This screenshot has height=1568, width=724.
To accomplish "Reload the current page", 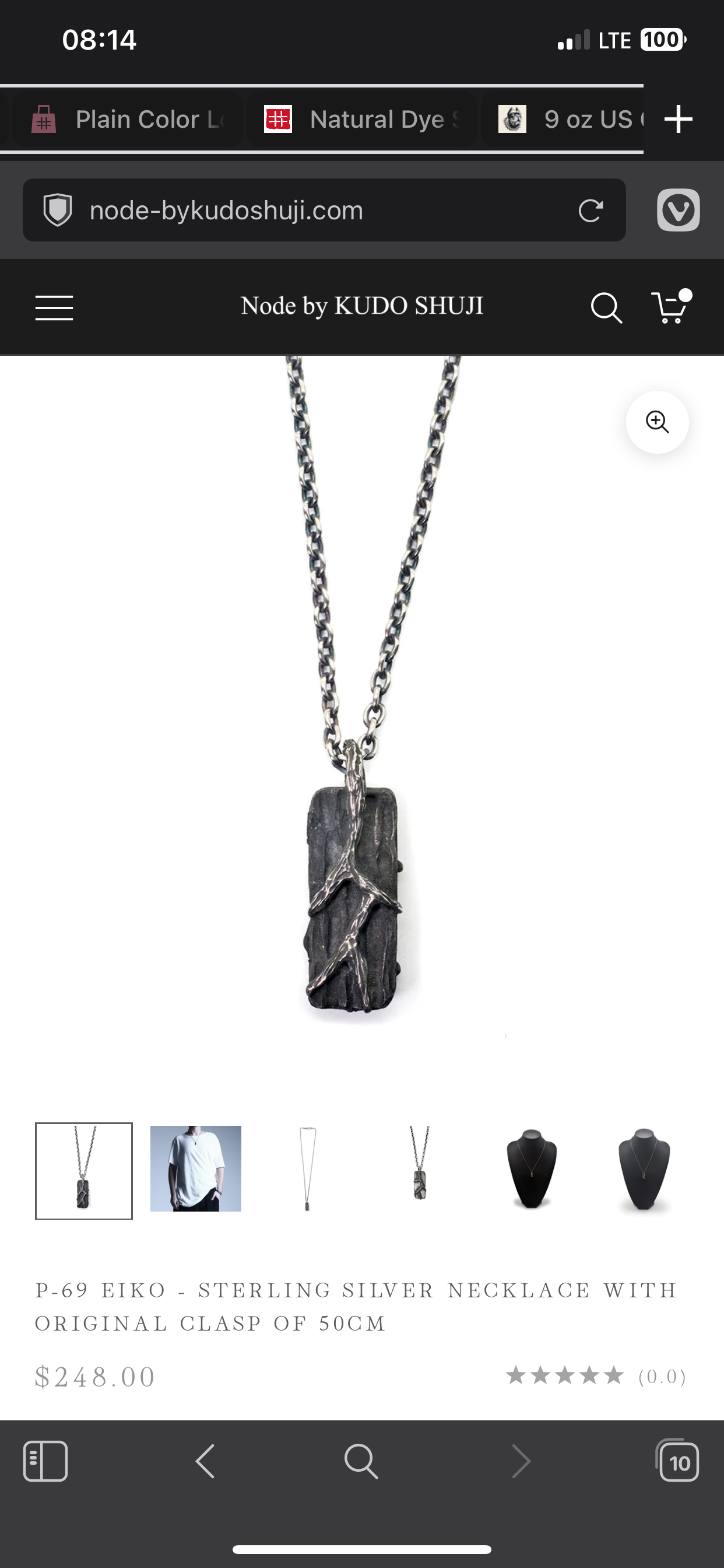I will coord(590,211).
